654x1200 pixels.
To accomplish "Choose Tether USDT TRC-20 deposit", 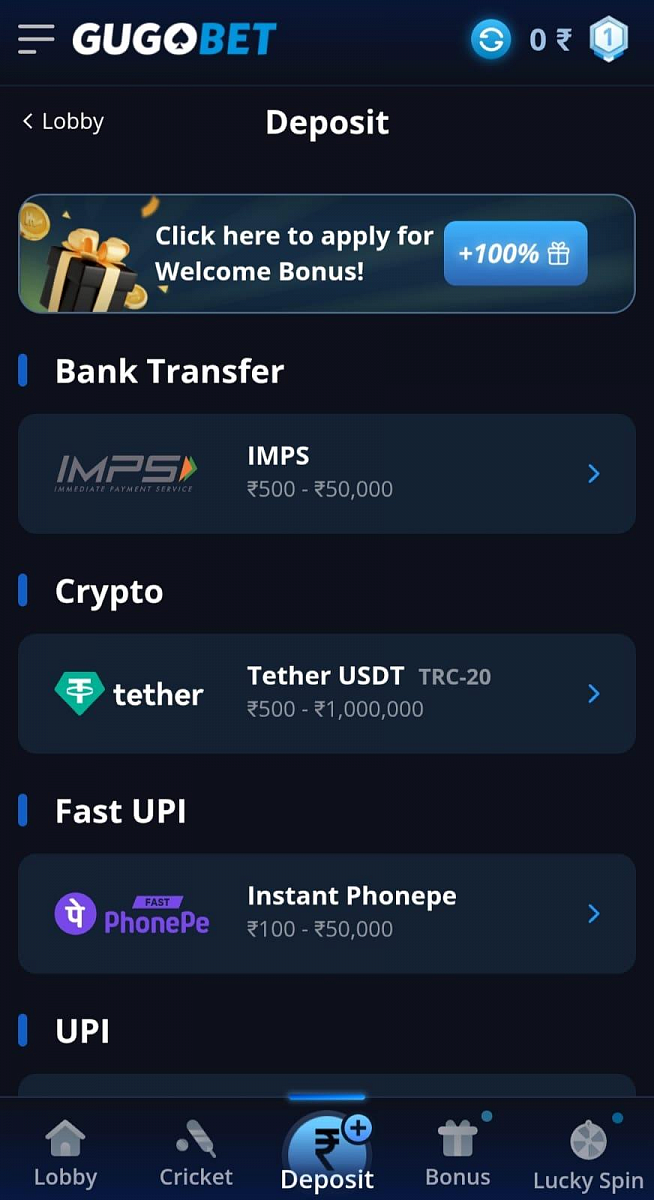I will click(x=327, y=693).
